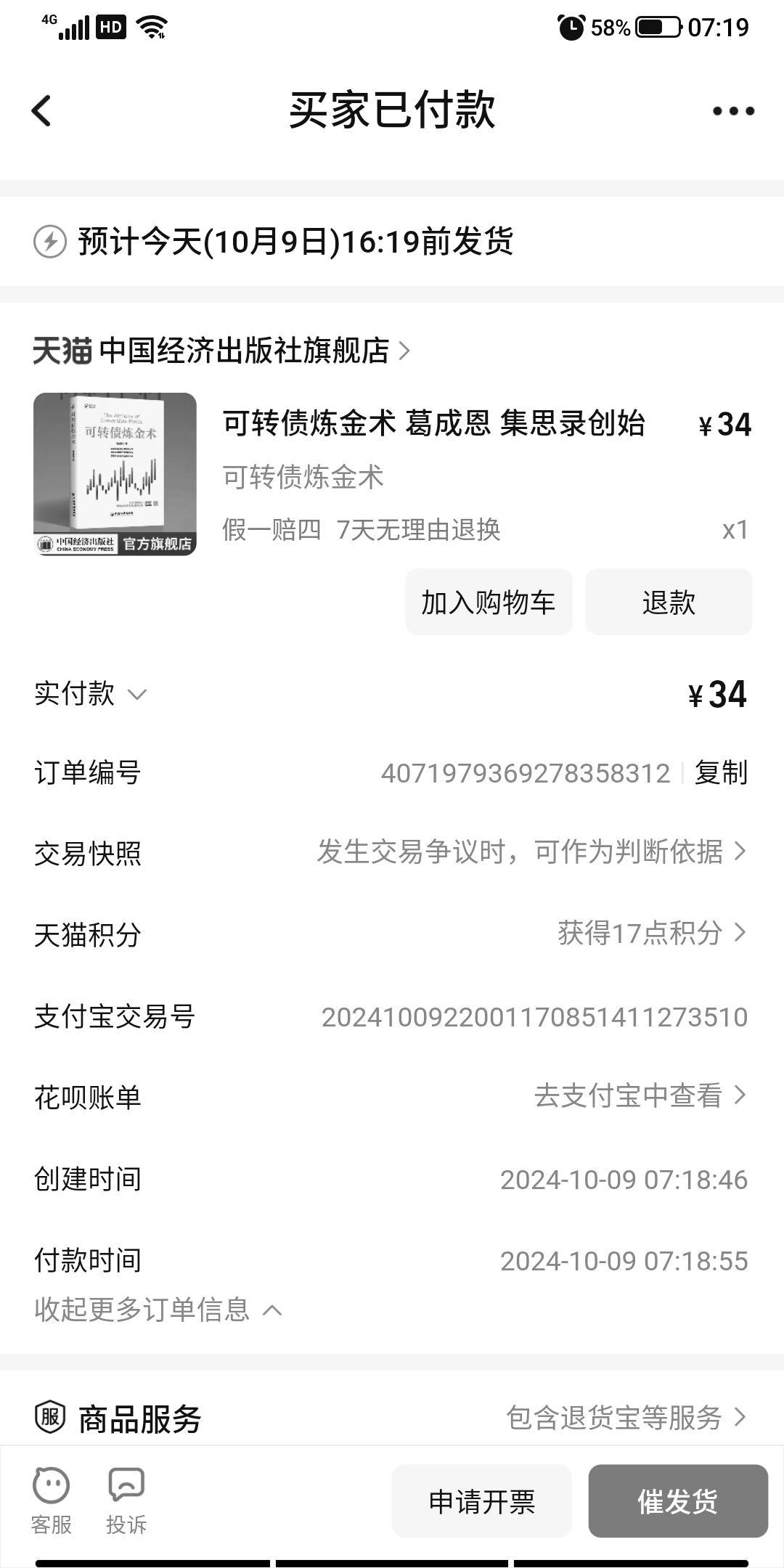Expand the 实付款 payment breakdown
Screen dimensions: 784x1568
coord(91,694)
